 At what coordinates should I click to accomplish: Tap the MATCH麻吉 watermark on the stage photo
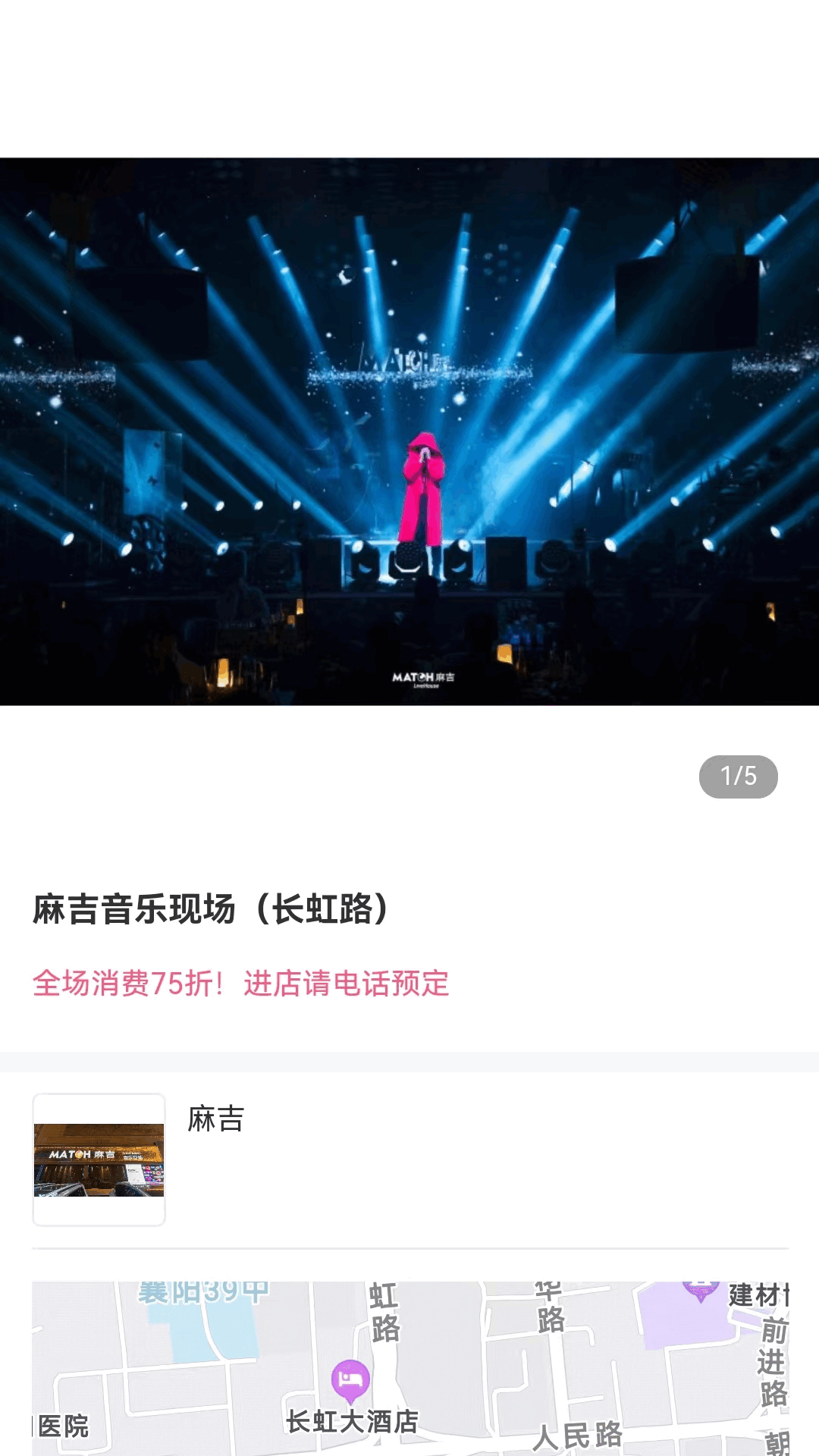pos(425,677)
